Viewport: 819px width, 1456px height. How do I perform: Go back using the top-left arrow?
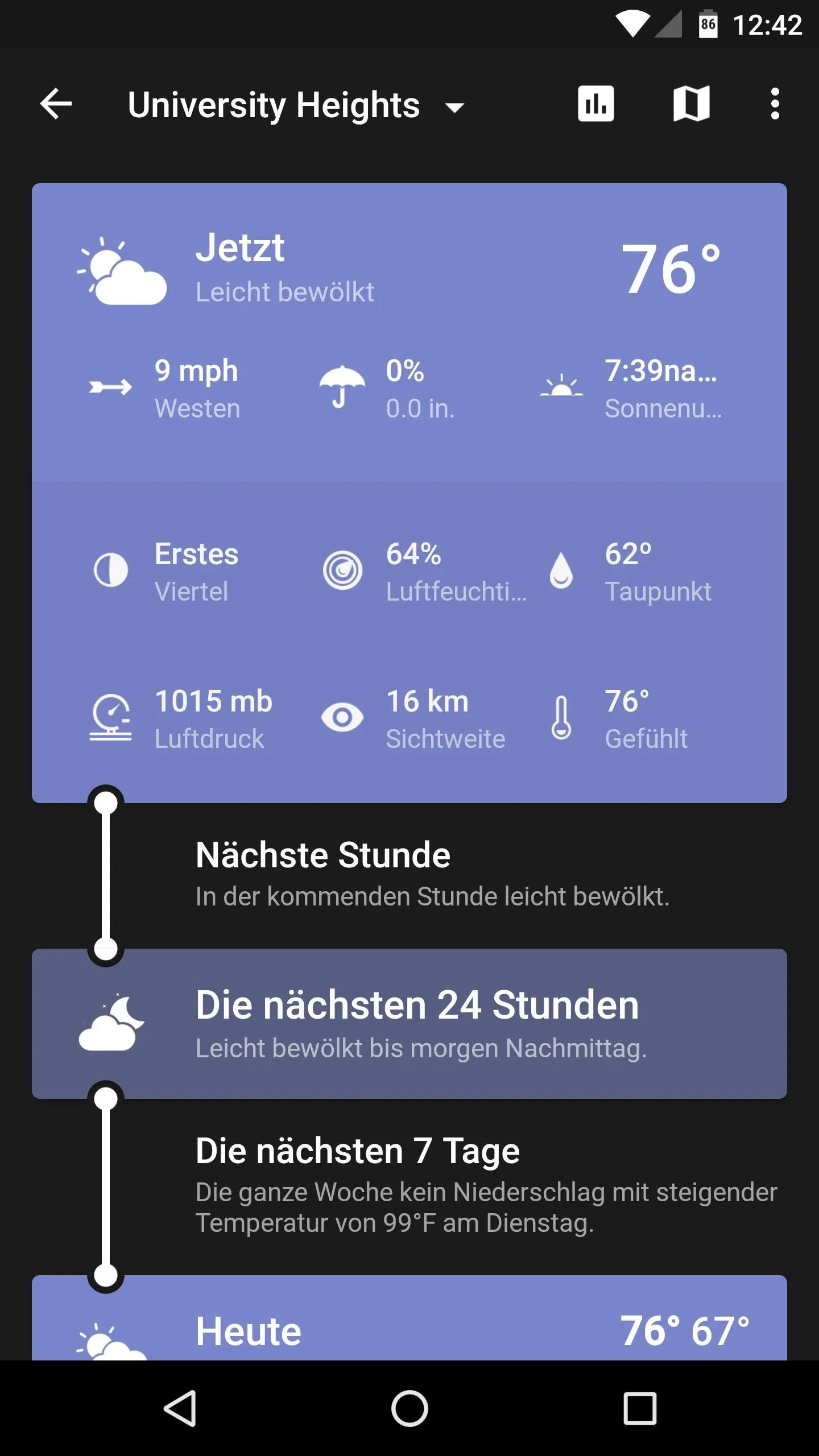click(x=56, y=104)
